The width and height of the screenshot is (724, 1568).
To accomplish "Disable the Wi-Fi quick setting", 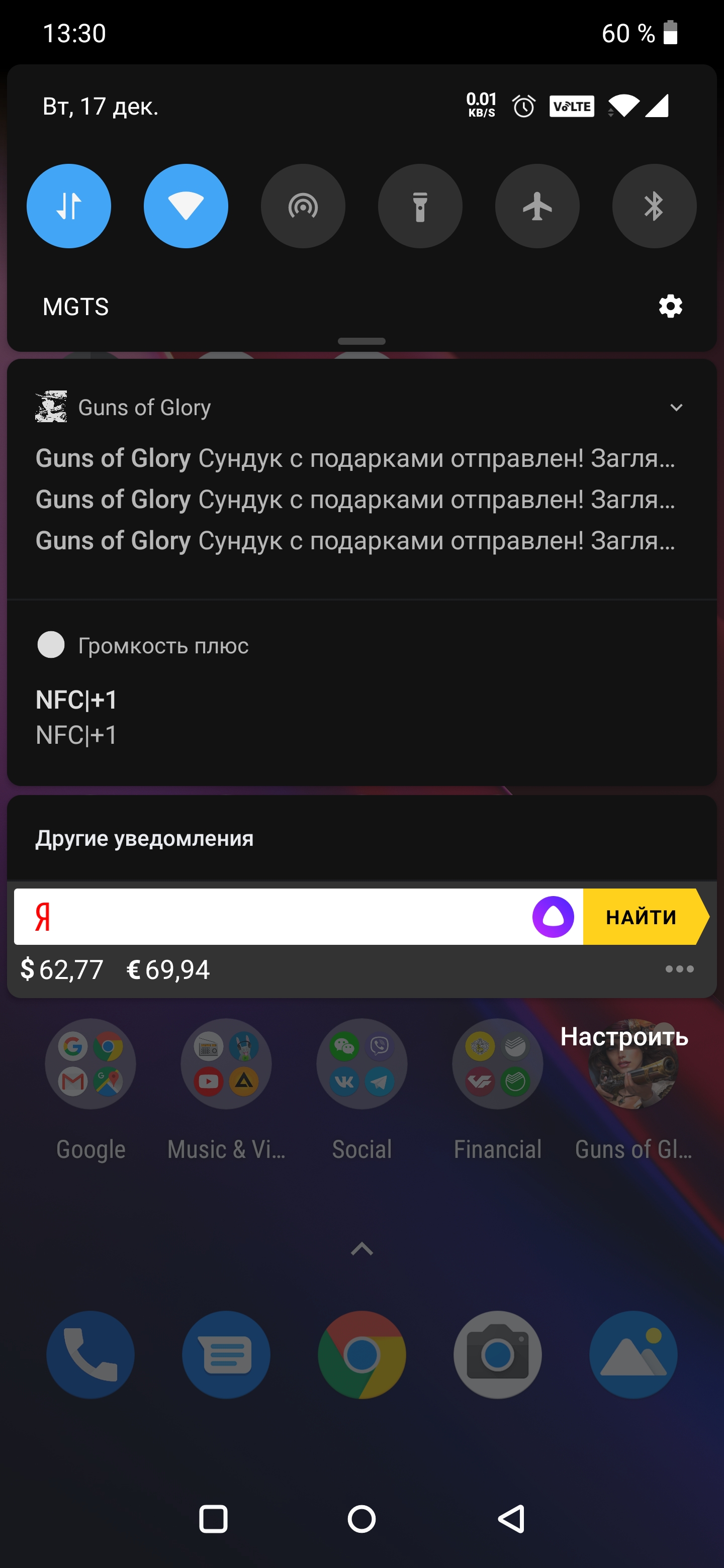I will (x=186, y=206).
